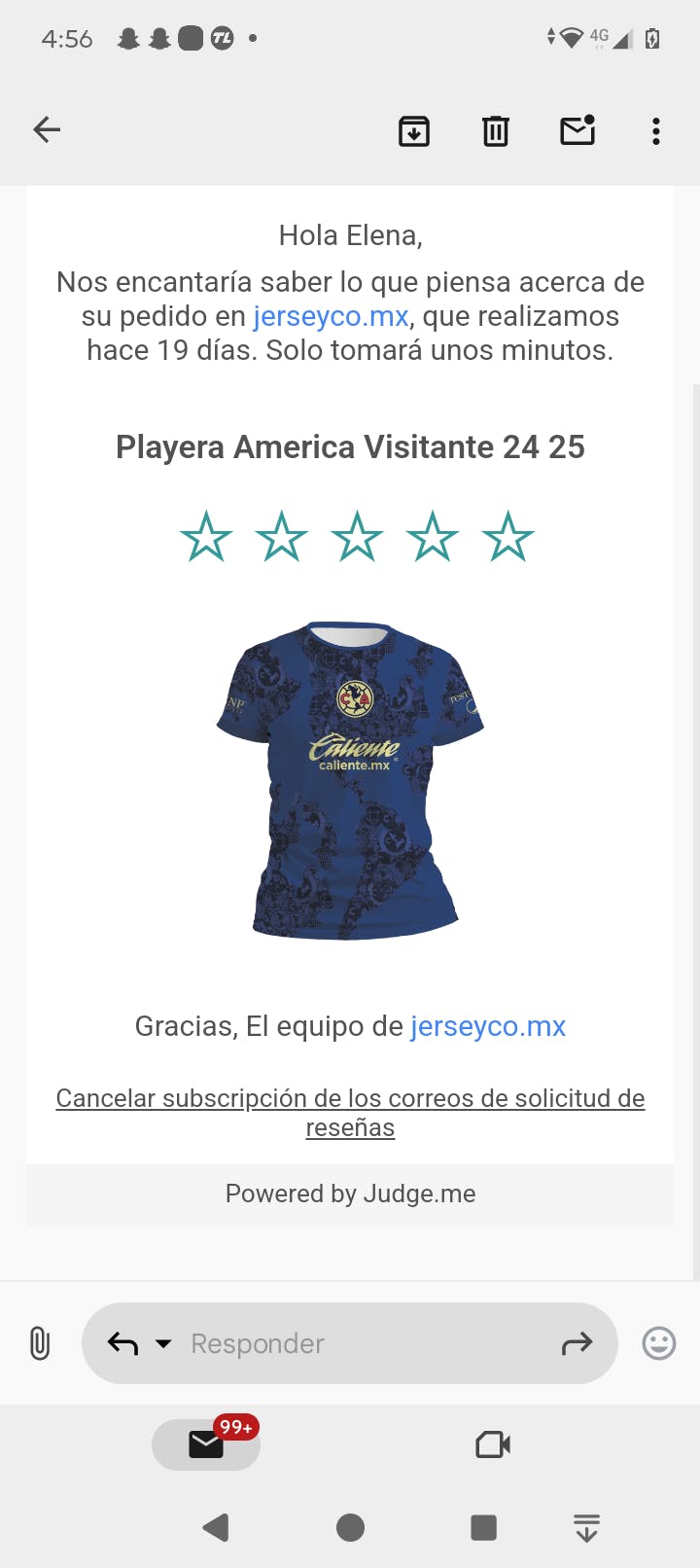Open the America jersey product image
The height and width of the screenshot is (1568, 700).
pyautogui.click(x=350, y=780)
